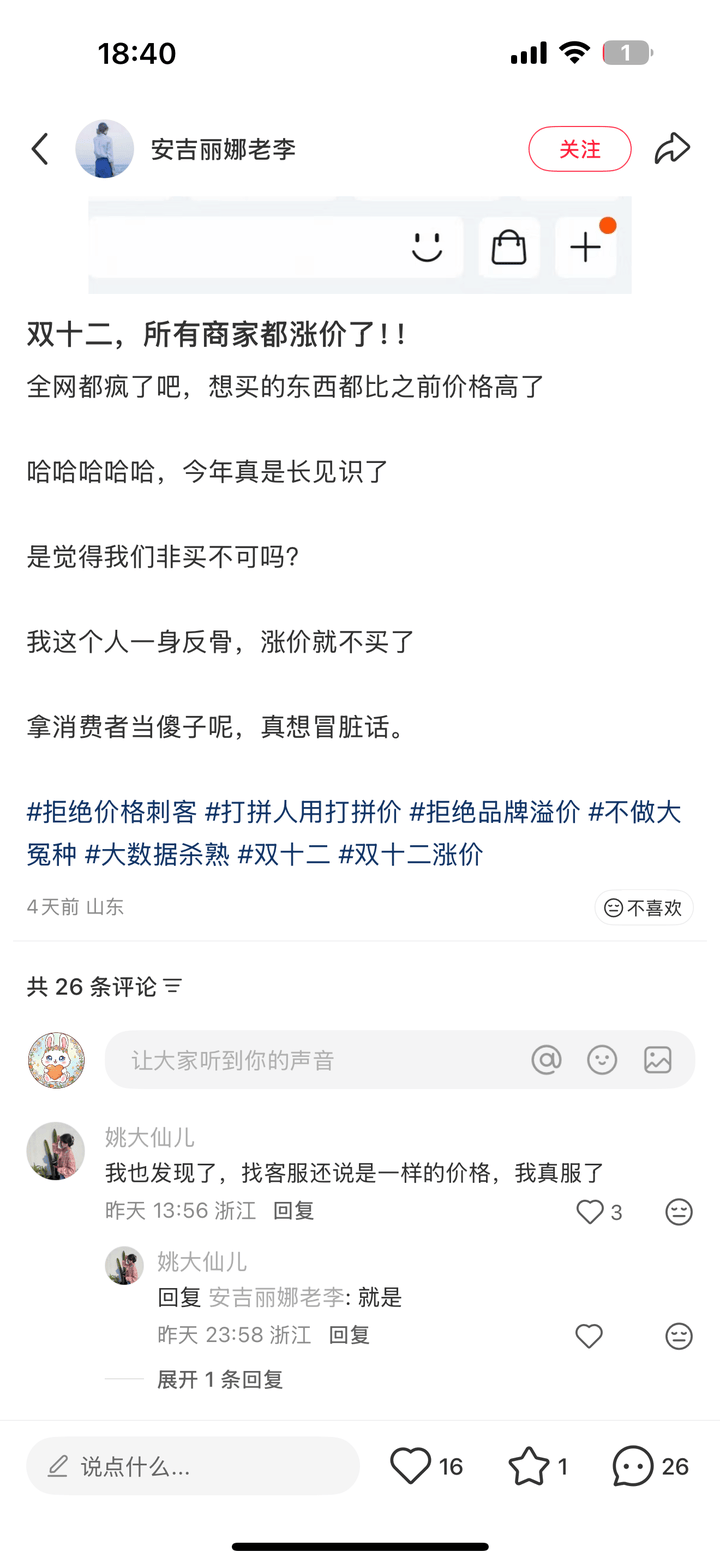Like the post via bottom heart icon
Screen dimensions: 720x1564
(410, 1466)
